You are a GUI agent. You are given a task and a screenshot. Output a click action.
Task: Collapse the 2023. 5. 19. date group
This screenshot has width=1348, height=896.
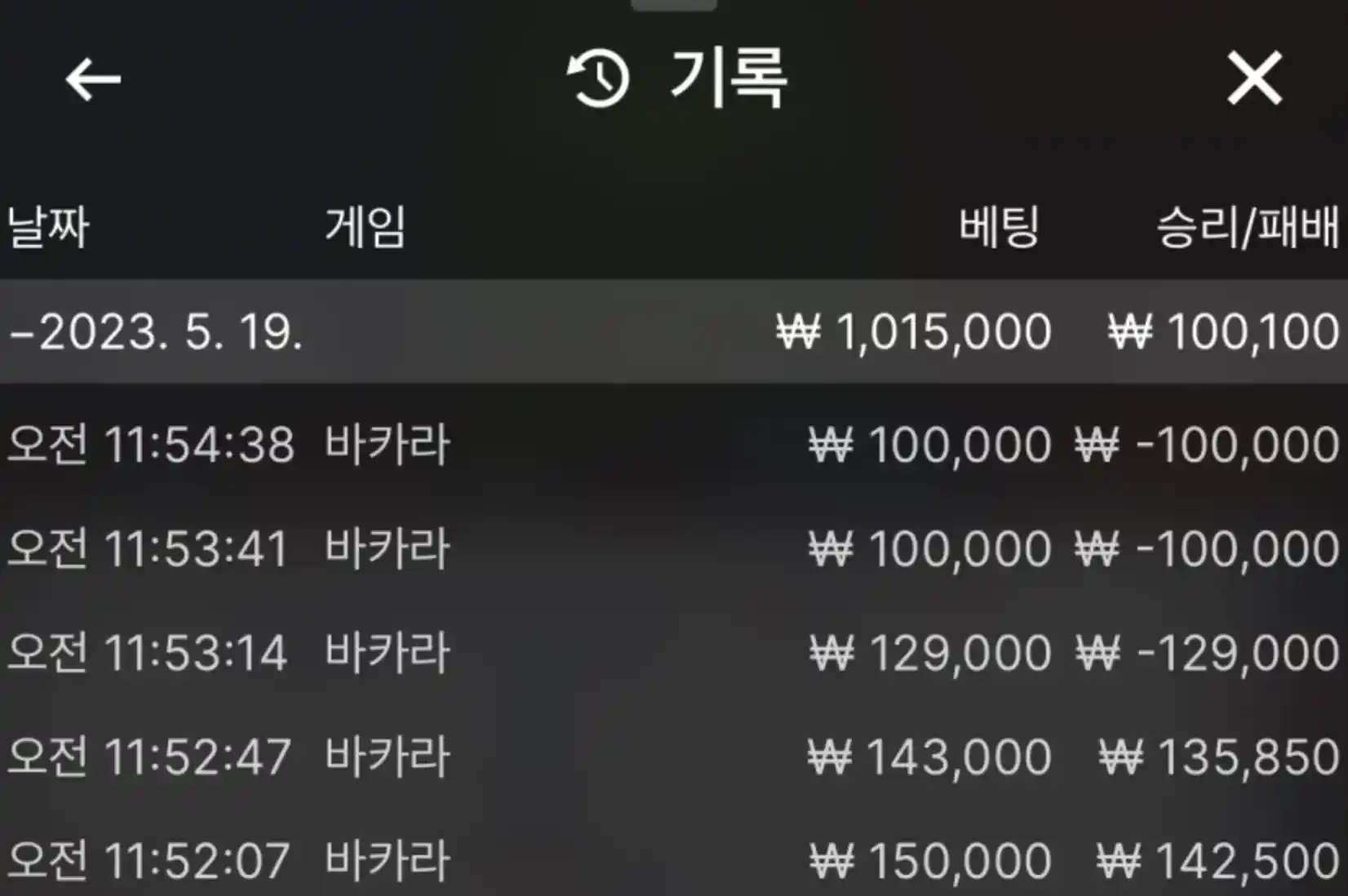(x=155, y=332)
